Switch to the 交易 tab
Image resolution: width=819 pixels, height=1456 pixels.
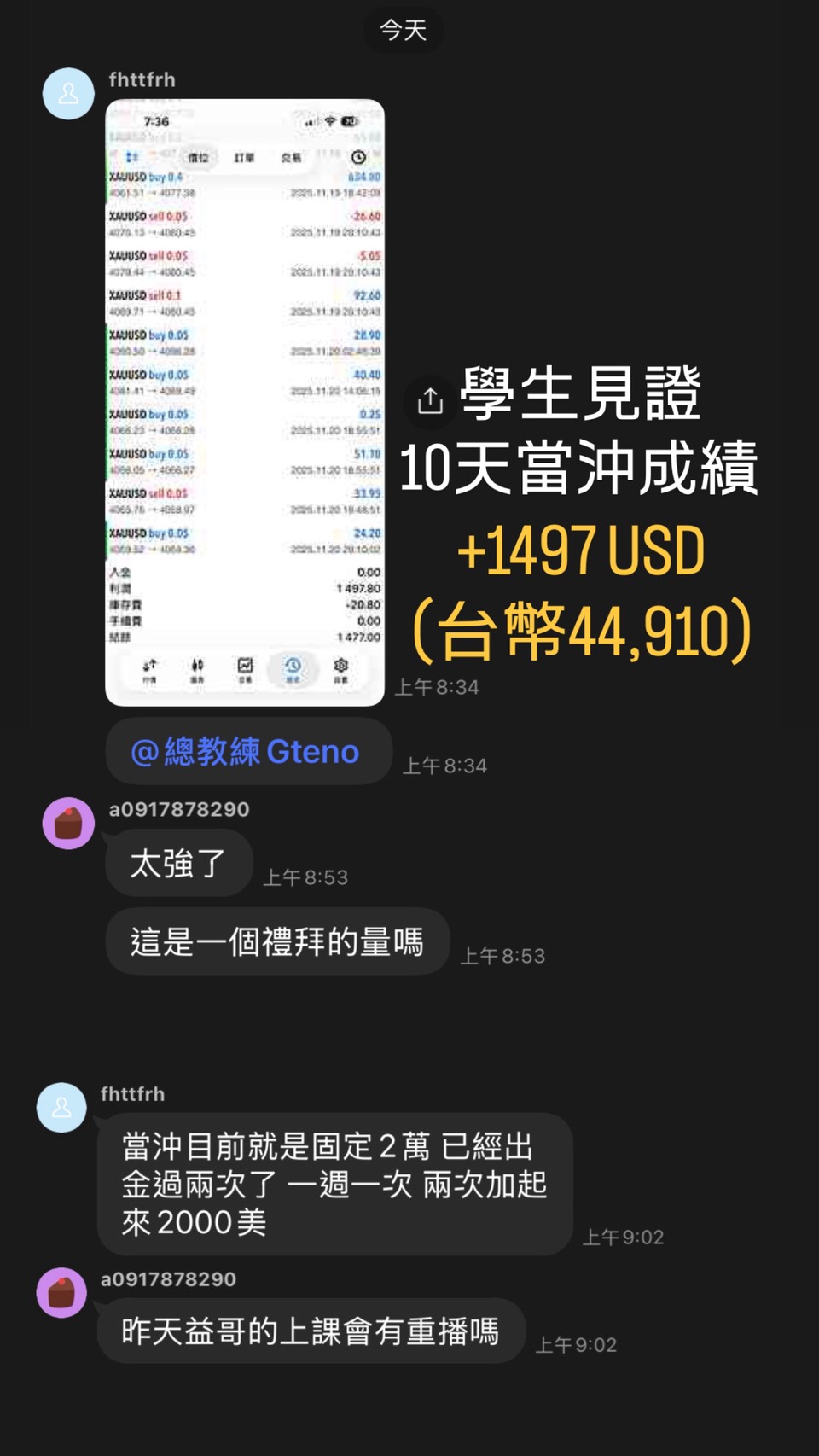coord(290,158)
